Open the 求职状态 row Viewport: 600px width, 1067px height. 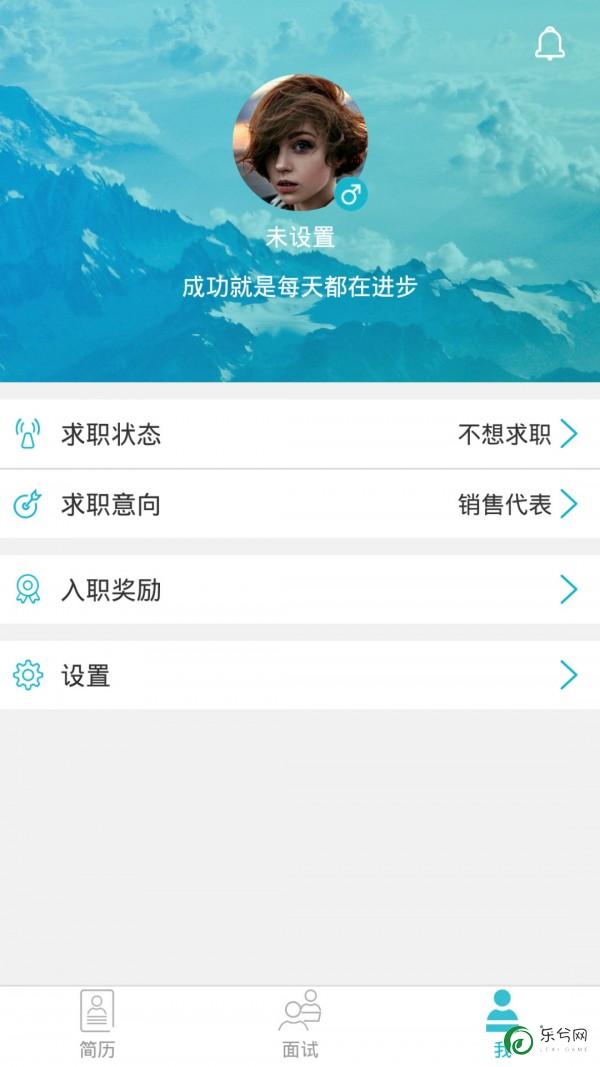click(300, 434)
